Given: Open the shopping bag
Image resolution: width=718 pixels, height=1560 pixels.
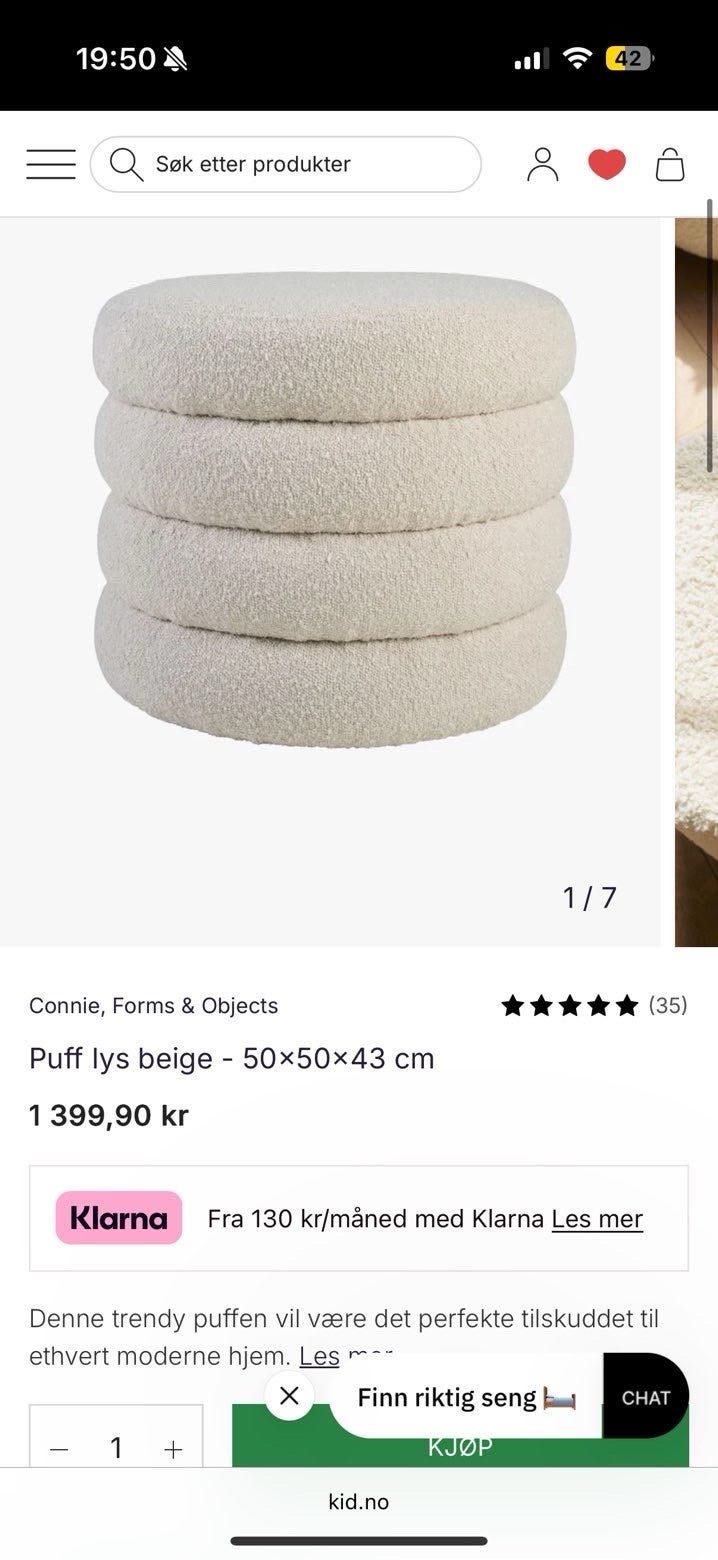Looking at the screenshot, I should point(670,164).
